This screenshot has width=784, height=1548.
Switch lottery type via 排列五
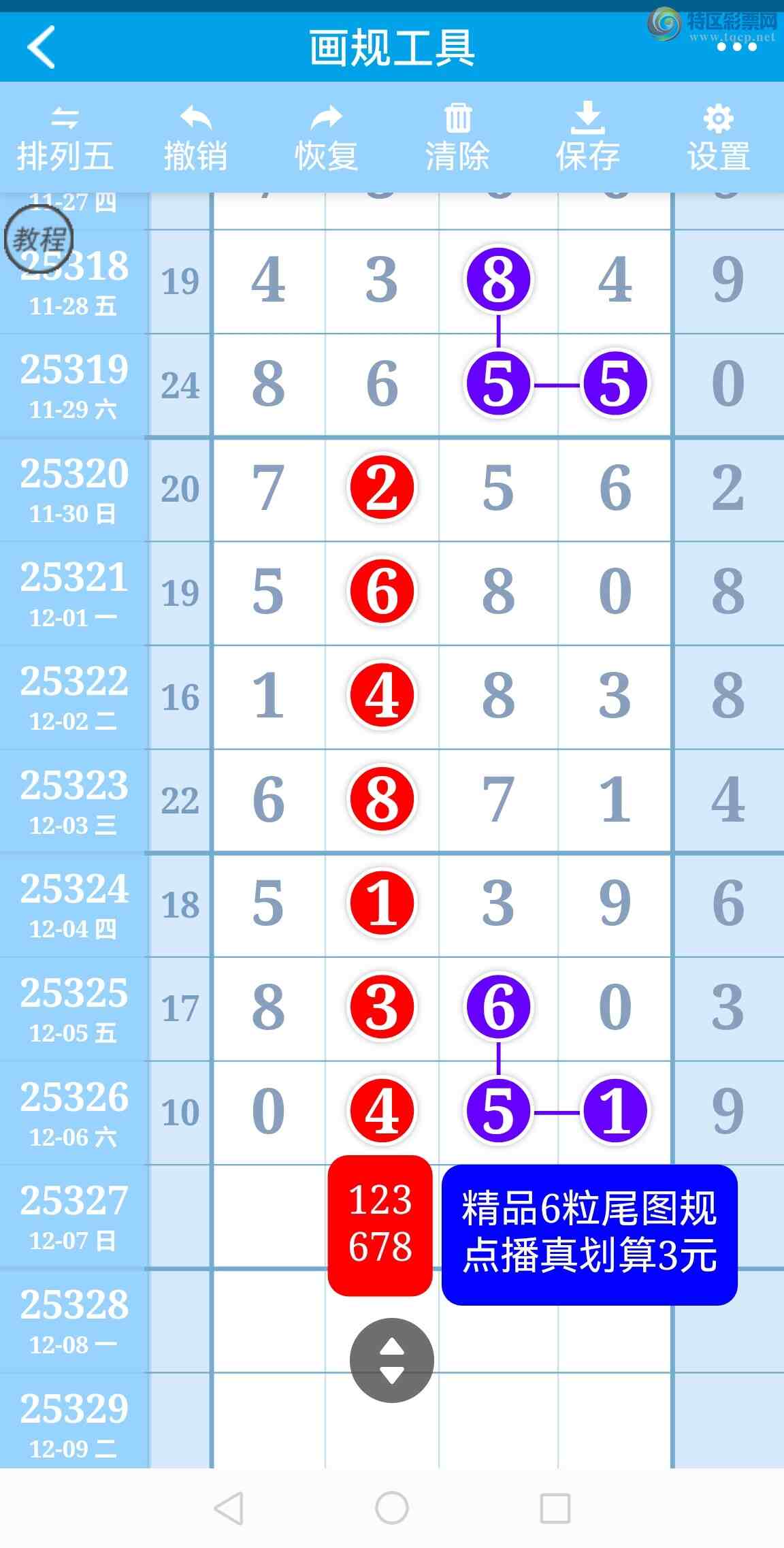click(x=65, y=138)
